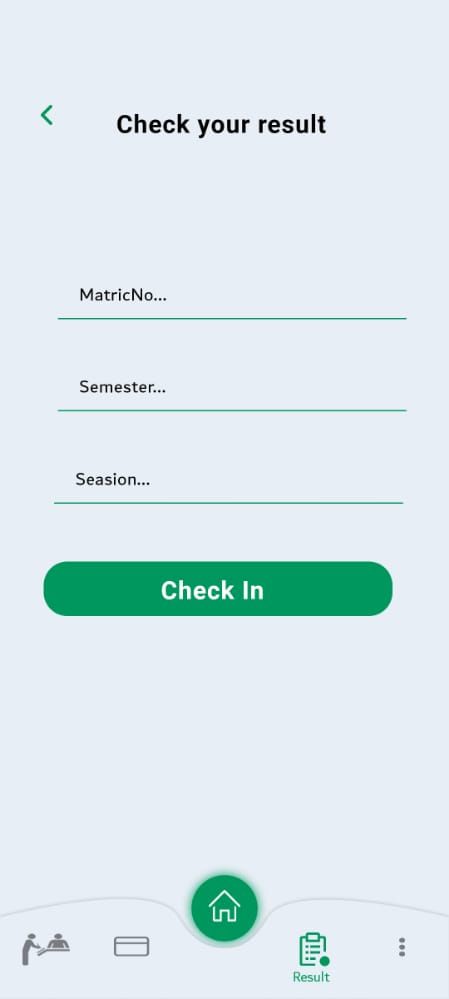Switch to the Result tab
This screenshot has width=449, height=999.
[311, 957]
